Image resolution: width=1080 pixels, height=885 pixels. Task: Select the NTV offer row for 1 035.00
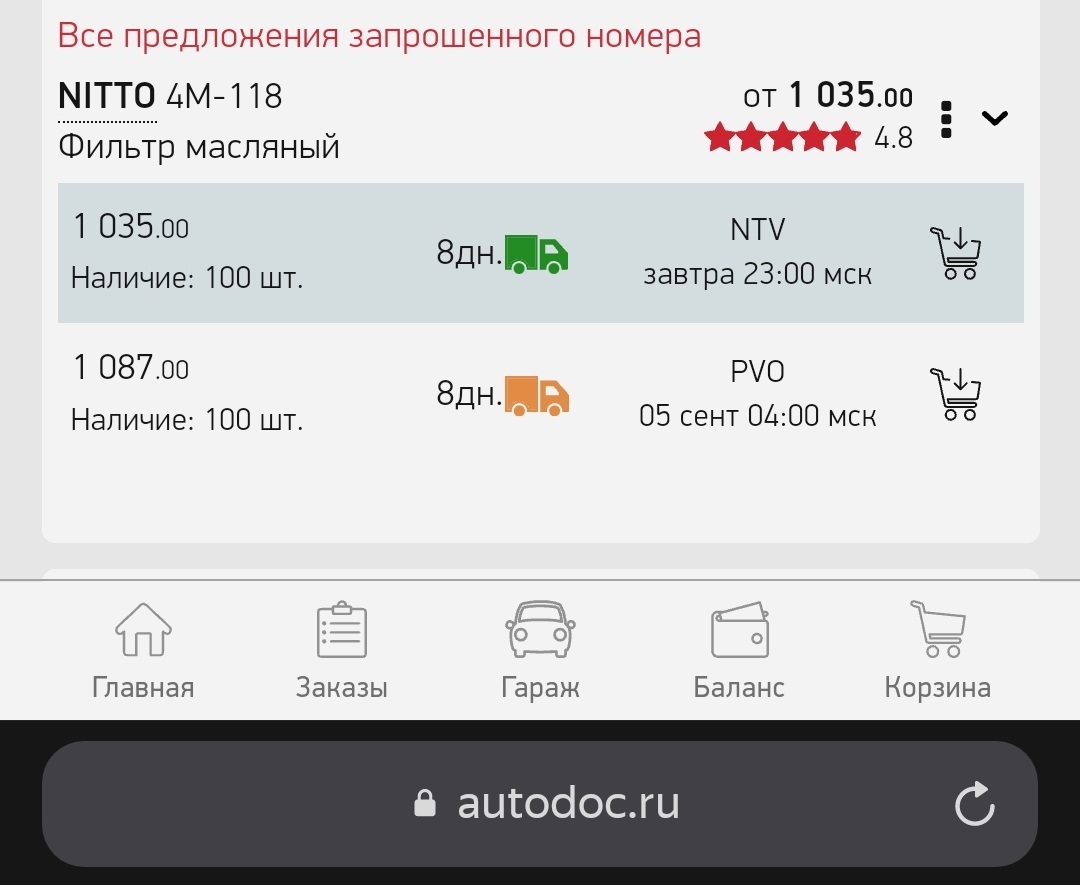click(300, 253)
